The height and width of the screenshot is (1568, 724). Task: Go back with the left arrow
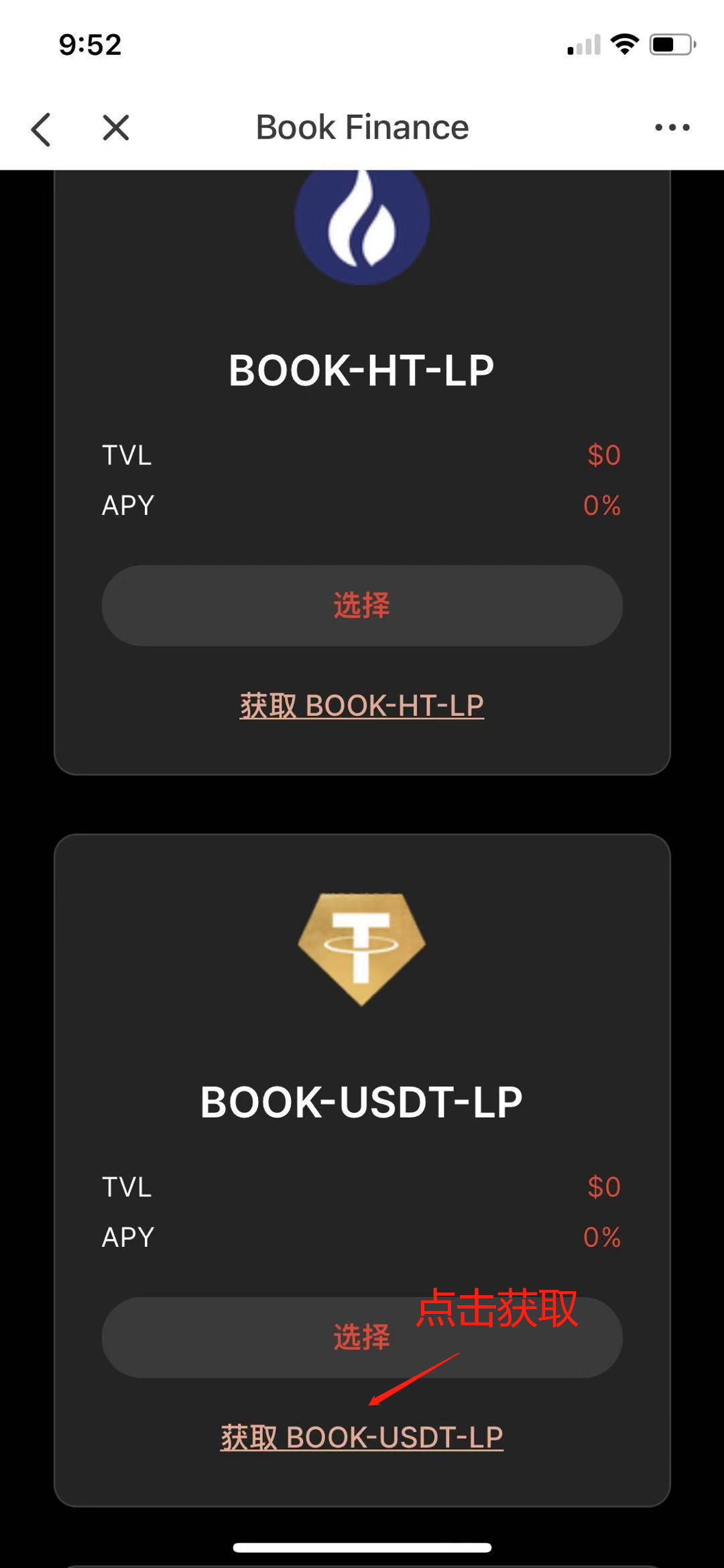point(41,129)
